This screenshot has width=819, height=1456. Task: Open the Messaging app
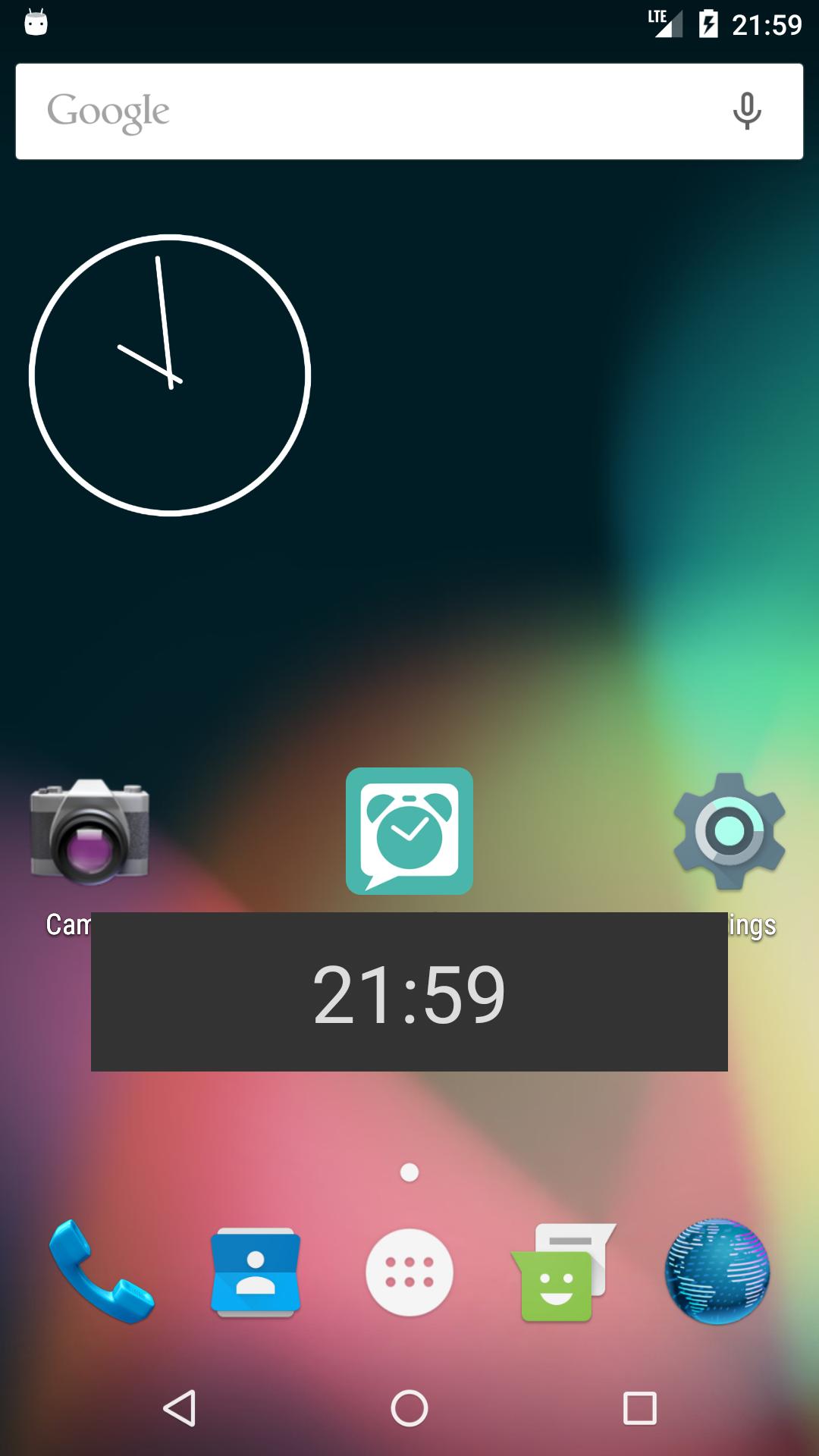click(x=563, y=1272)
